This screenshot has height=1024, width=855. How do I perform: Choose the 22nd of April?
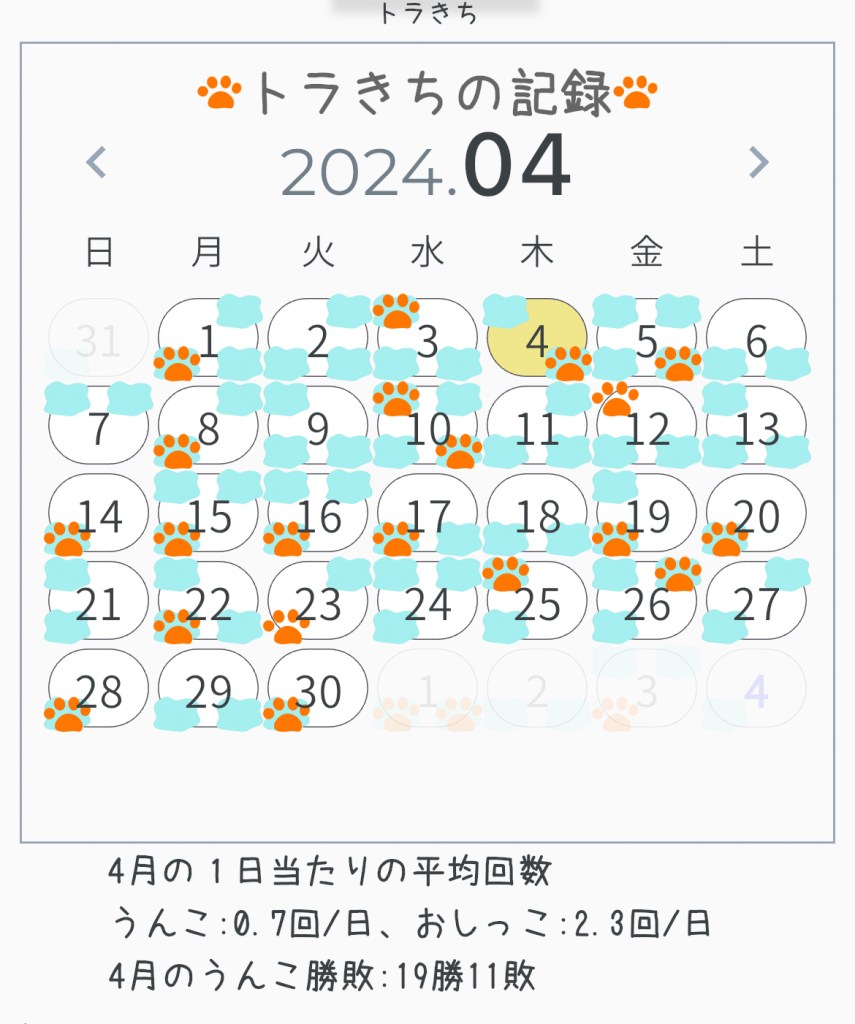click(208, 603)
